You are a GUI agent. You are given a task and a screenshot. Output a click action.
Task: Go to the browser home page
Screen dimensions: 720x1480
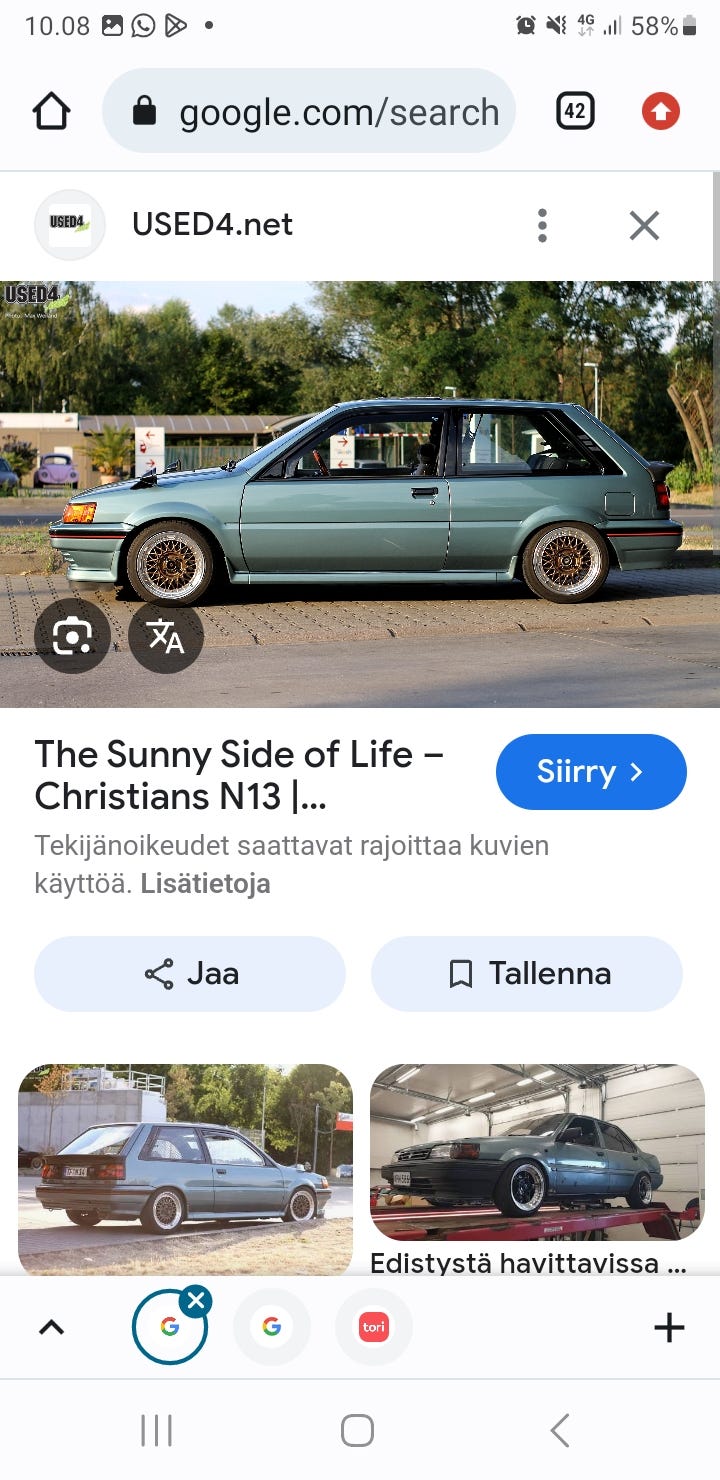coord(52,111)
